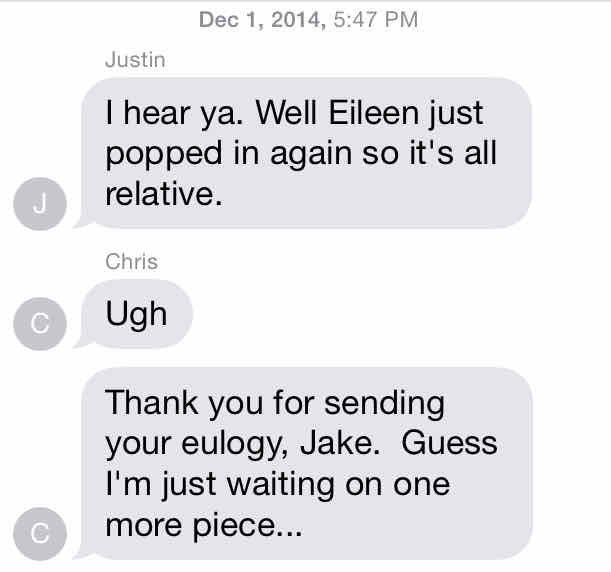Tap Chris's avatar beside the "Ugh" message
The width and height of the screenshot is (611, 572).
coord(39,322)
